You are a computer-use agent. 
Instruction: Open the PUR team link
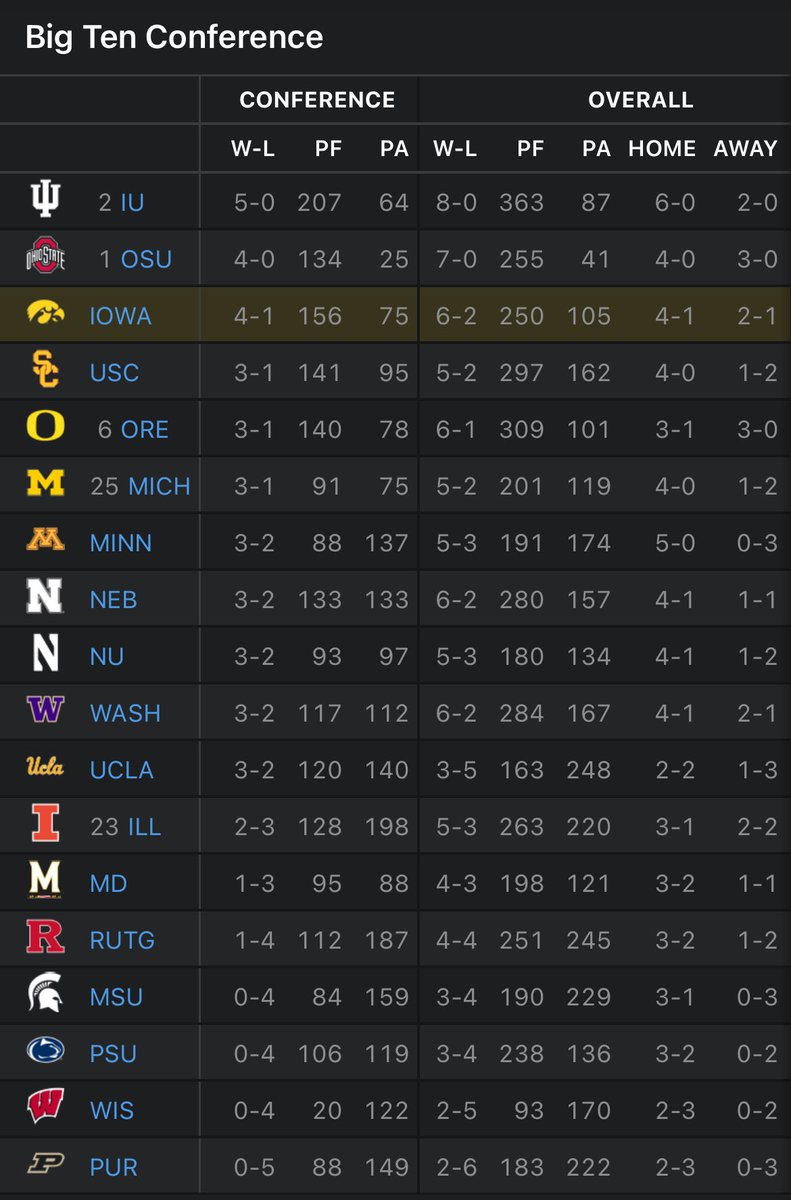pyautogui.click(x=114, y=1168)
